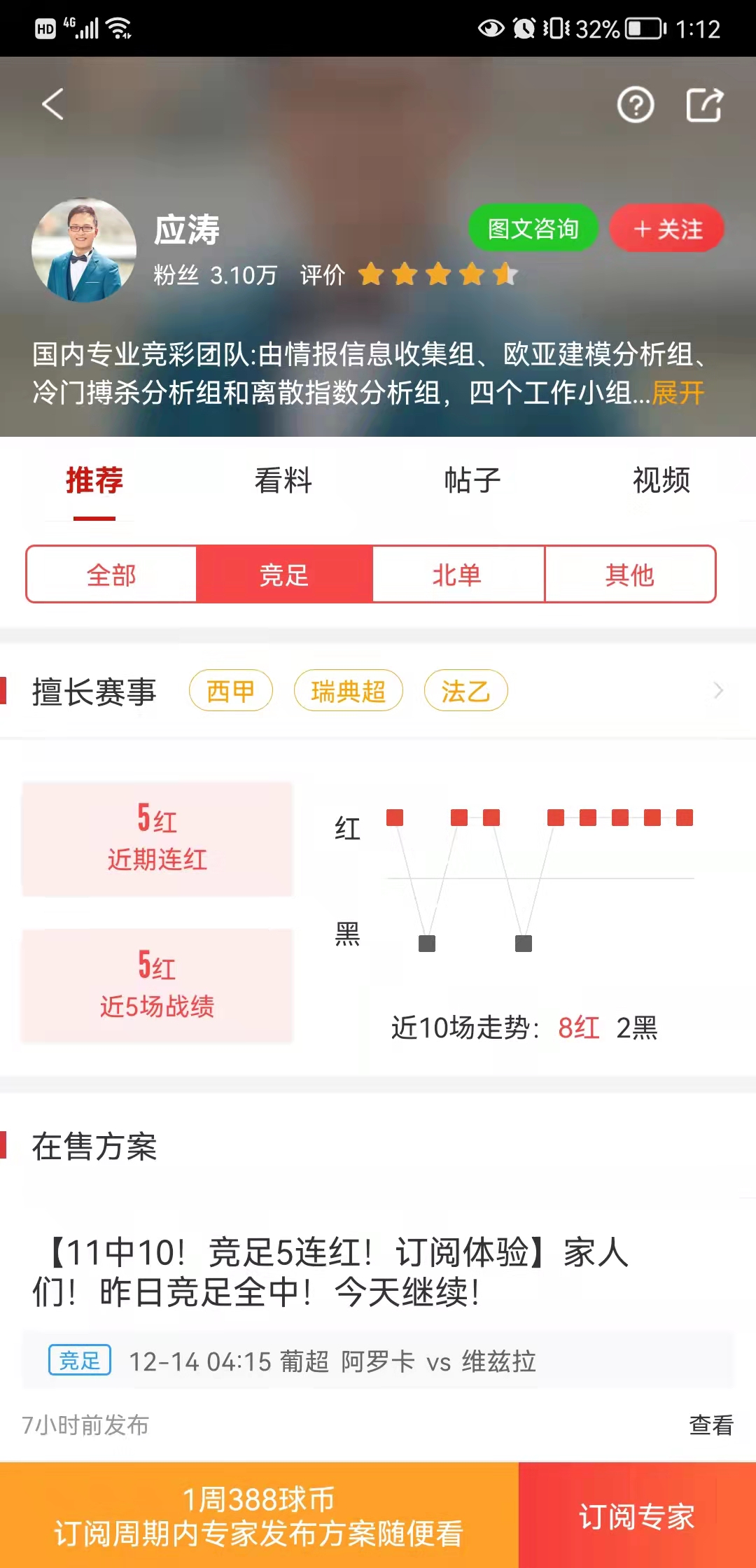Screen dimensions: 756x1568
Task: Tap 查看 to view the plan
Action: click(x=710, y=1424)
